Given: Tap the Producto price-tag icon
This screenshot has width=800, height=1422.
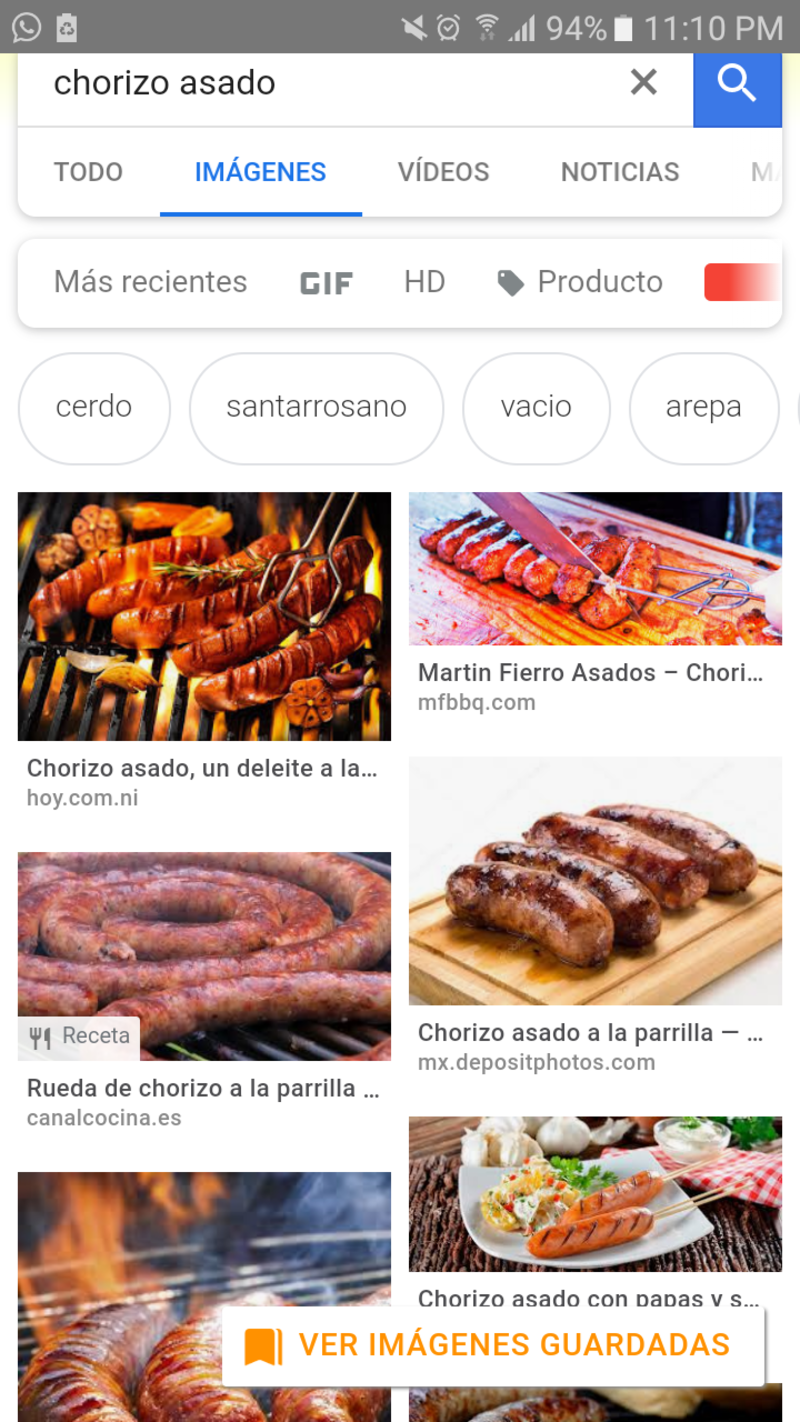Looking at the screenshot, I should click(x=511, y=282).
